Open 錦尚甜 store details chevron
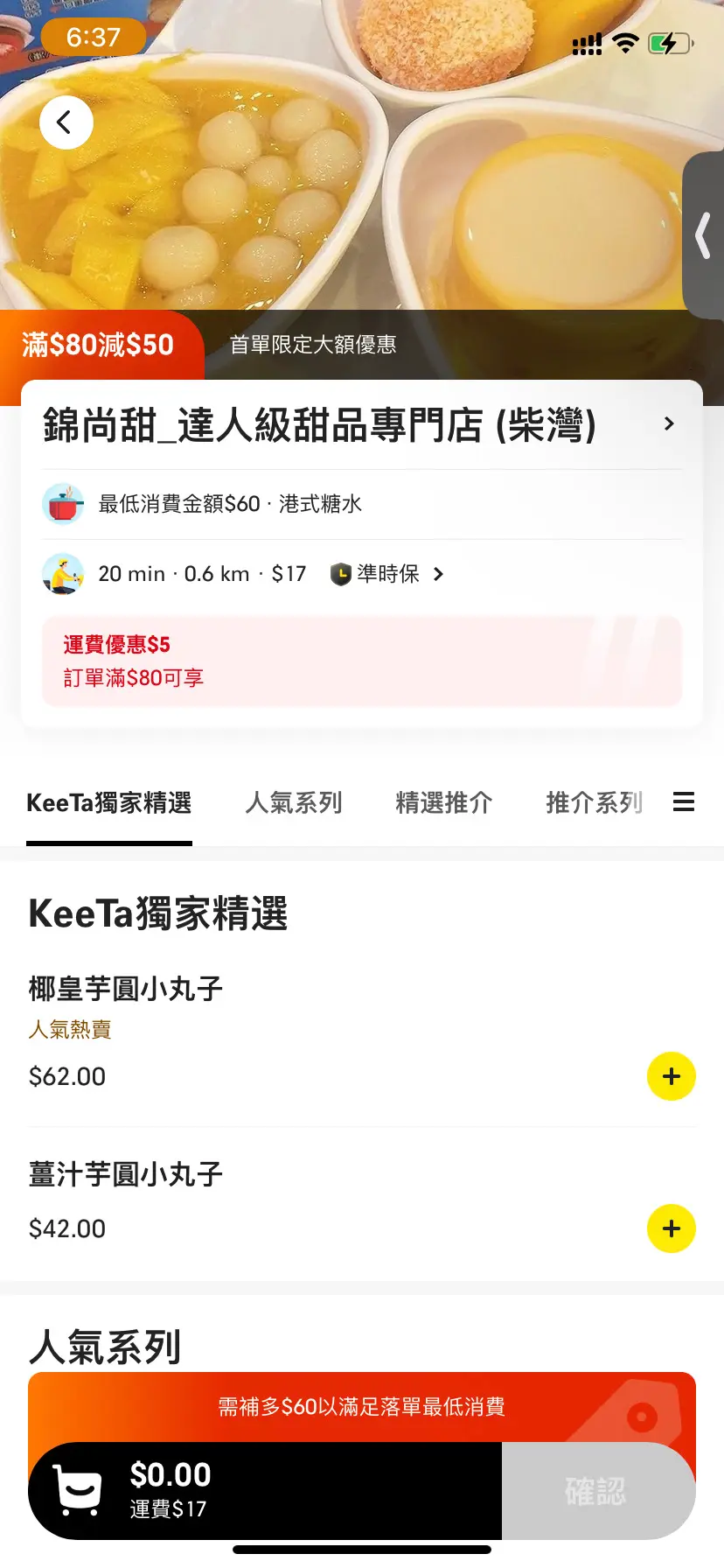The image size is (724, 1568). [669, 424]
